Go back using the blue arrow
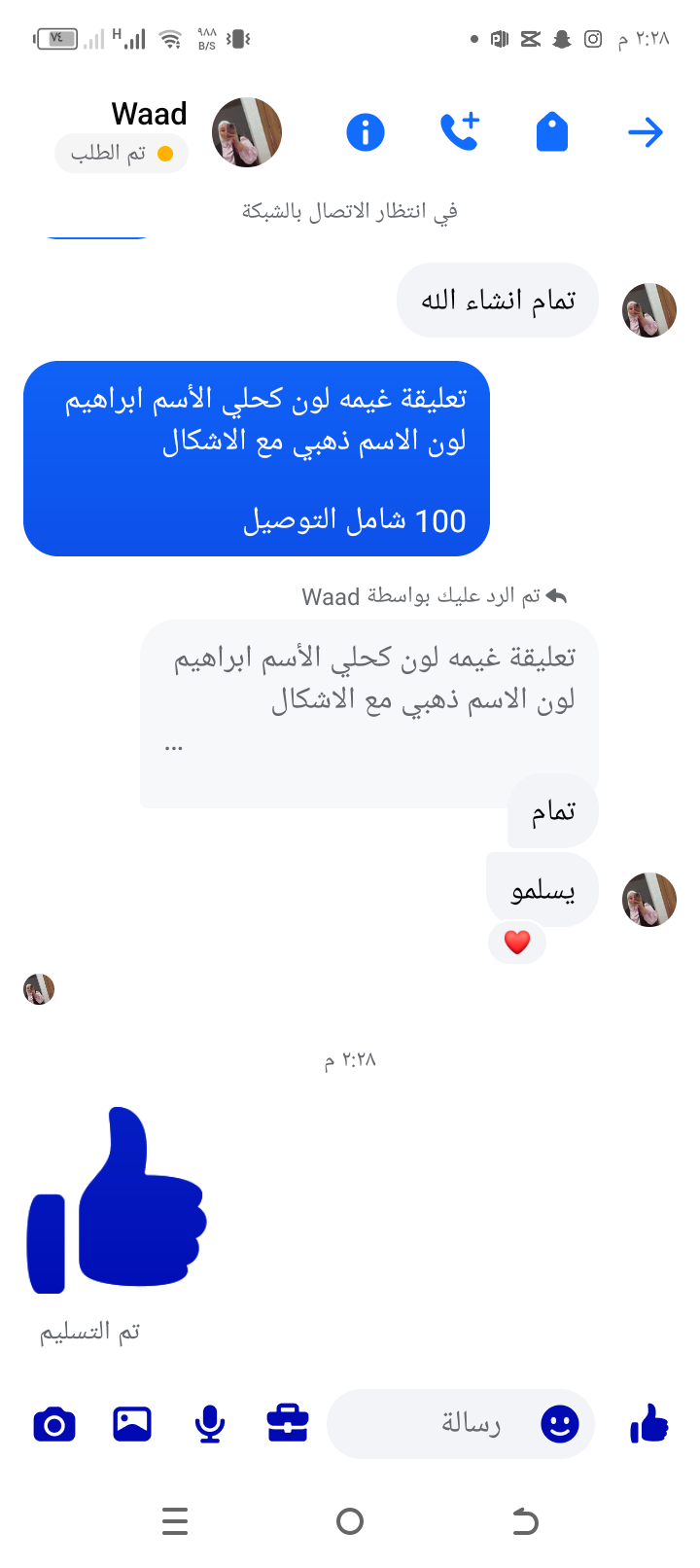This screenshot has height=1568, width=700. pos(645,132)
